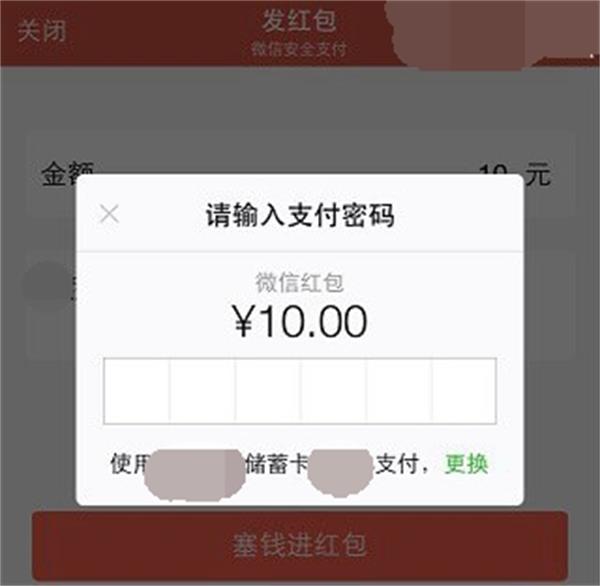
Task: Tap 关闭 in the top bar
Action: tap(41, 29)
